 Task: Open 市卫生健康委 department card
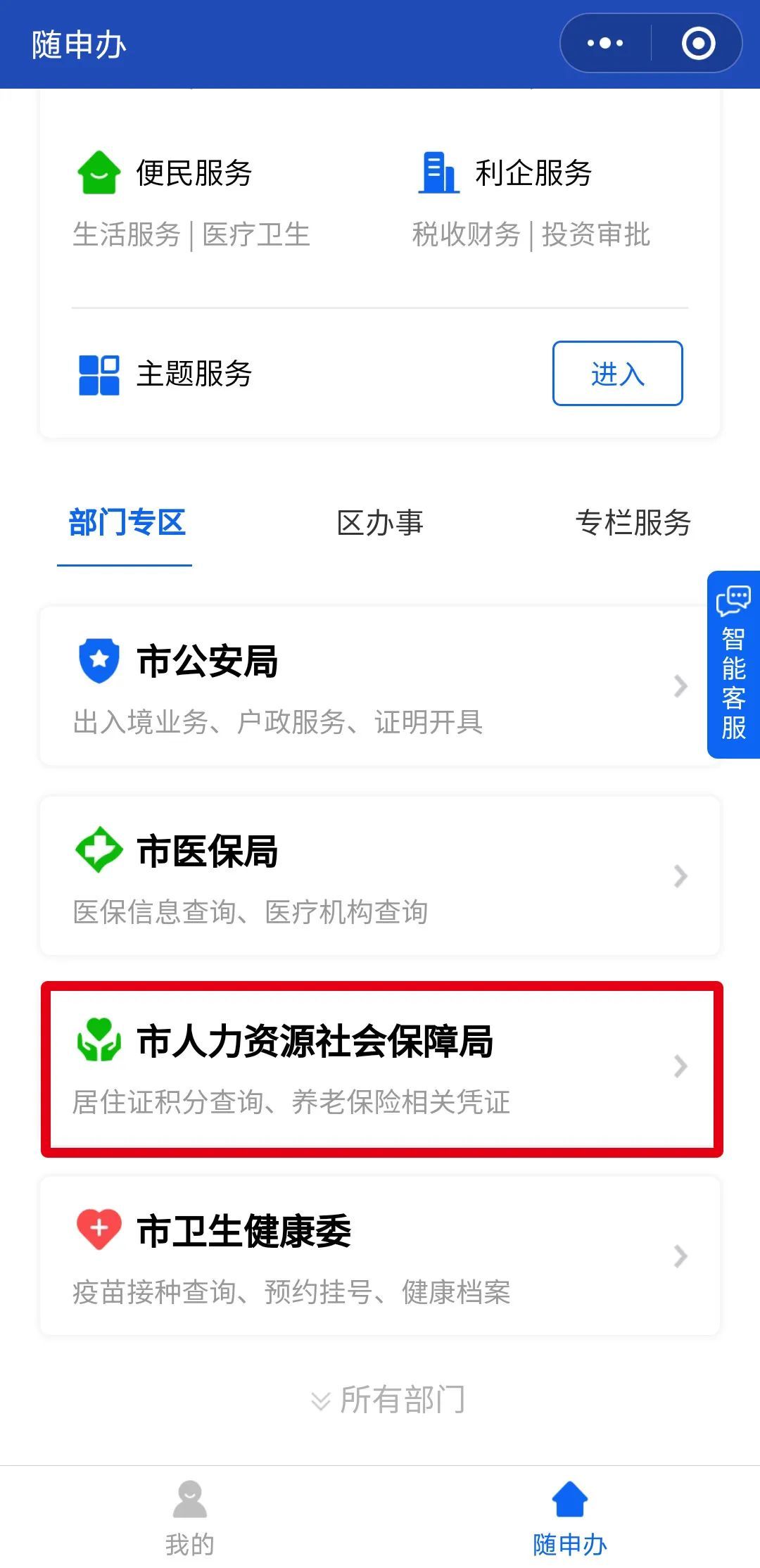coord(380,1256)
